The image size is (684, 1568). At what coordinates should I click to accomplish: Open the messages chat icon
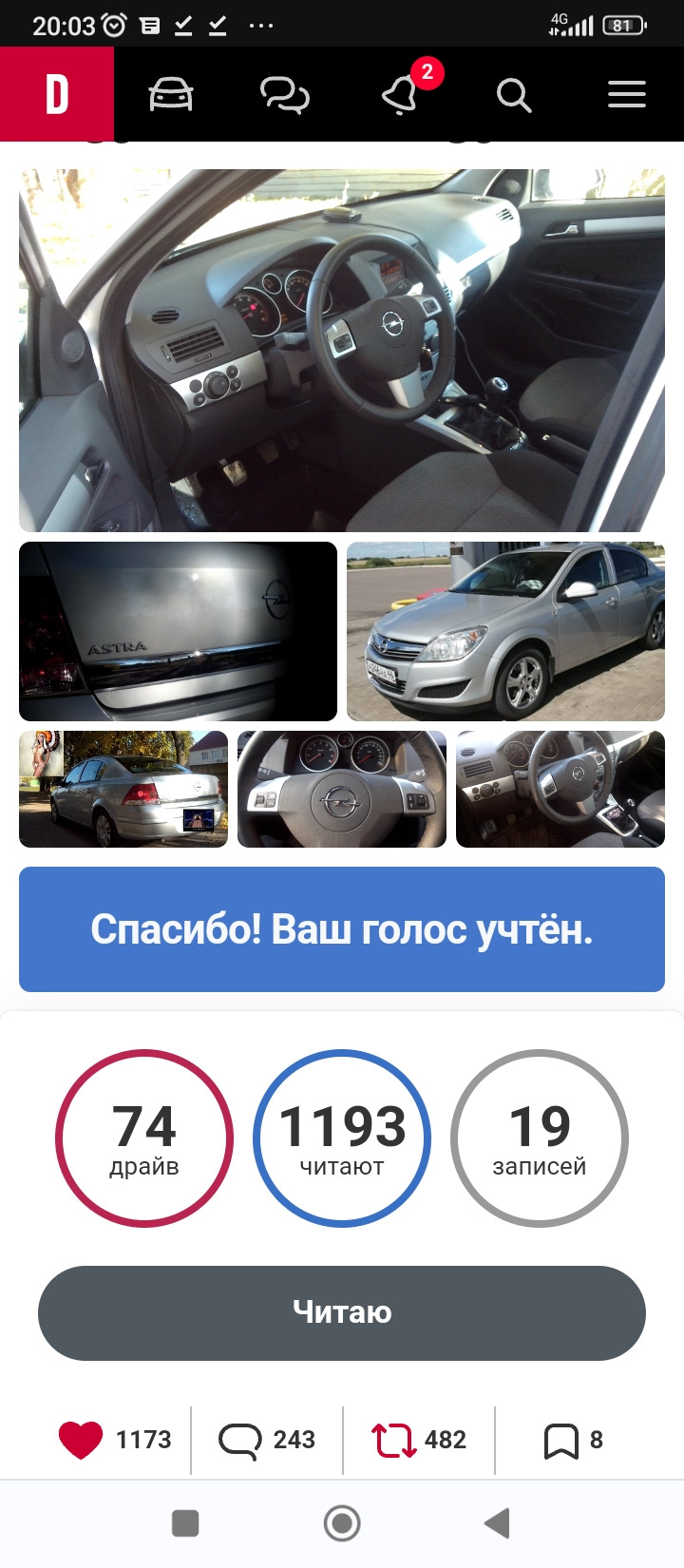tap(285, 95)
